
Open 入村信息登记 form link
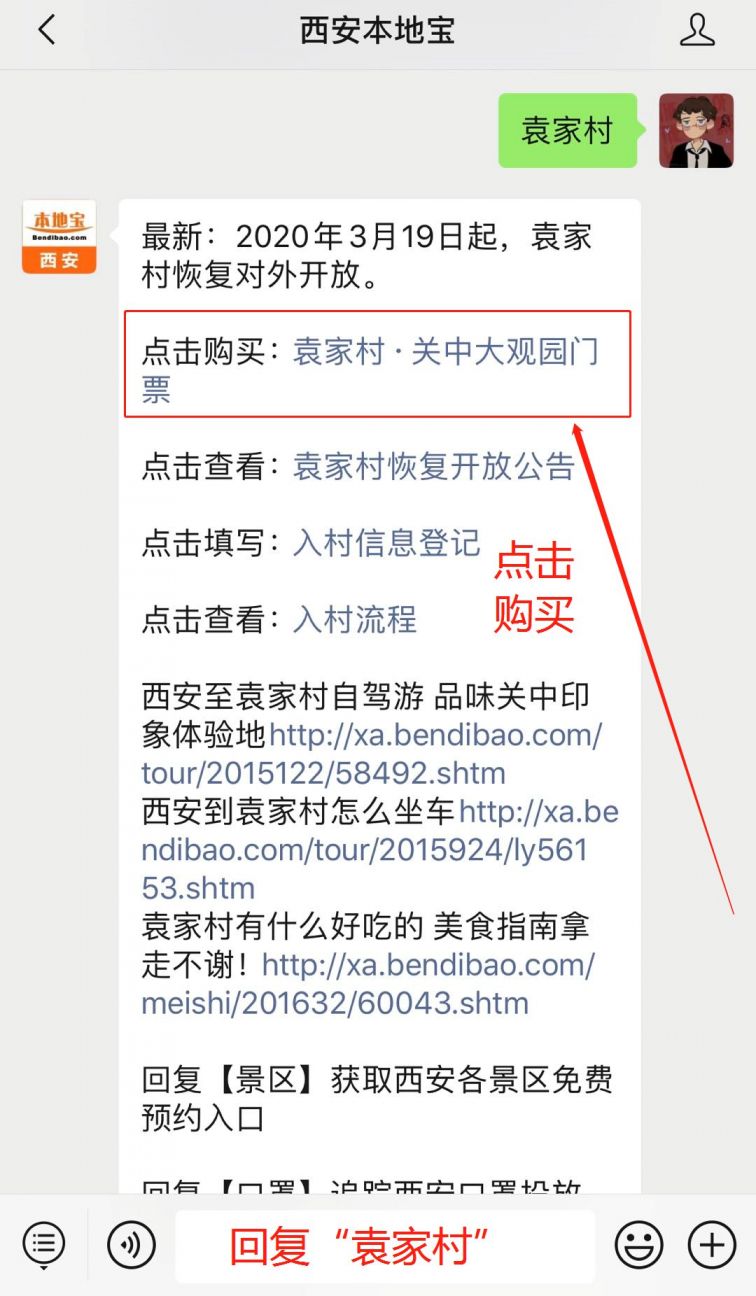point(387,542)
